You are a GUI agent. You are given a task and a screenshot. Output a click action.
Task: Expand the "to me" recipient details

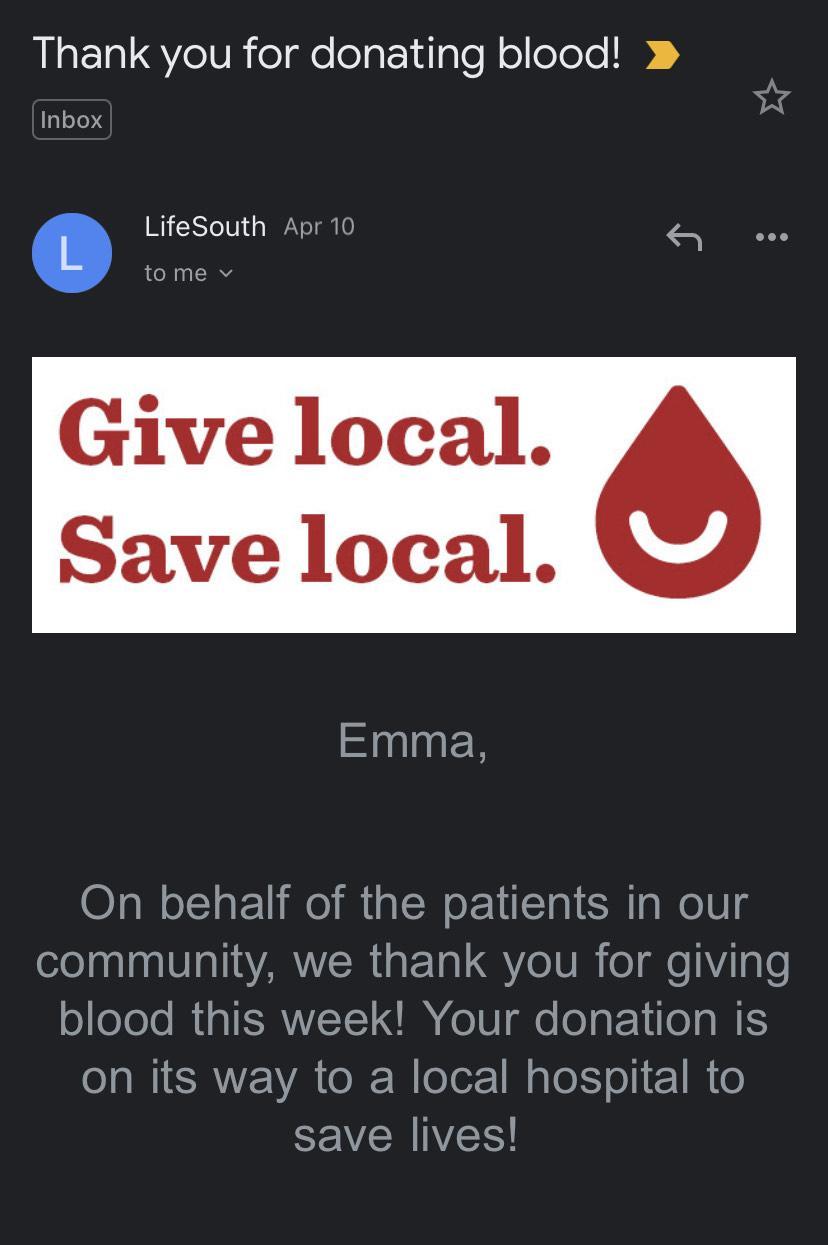188,273
